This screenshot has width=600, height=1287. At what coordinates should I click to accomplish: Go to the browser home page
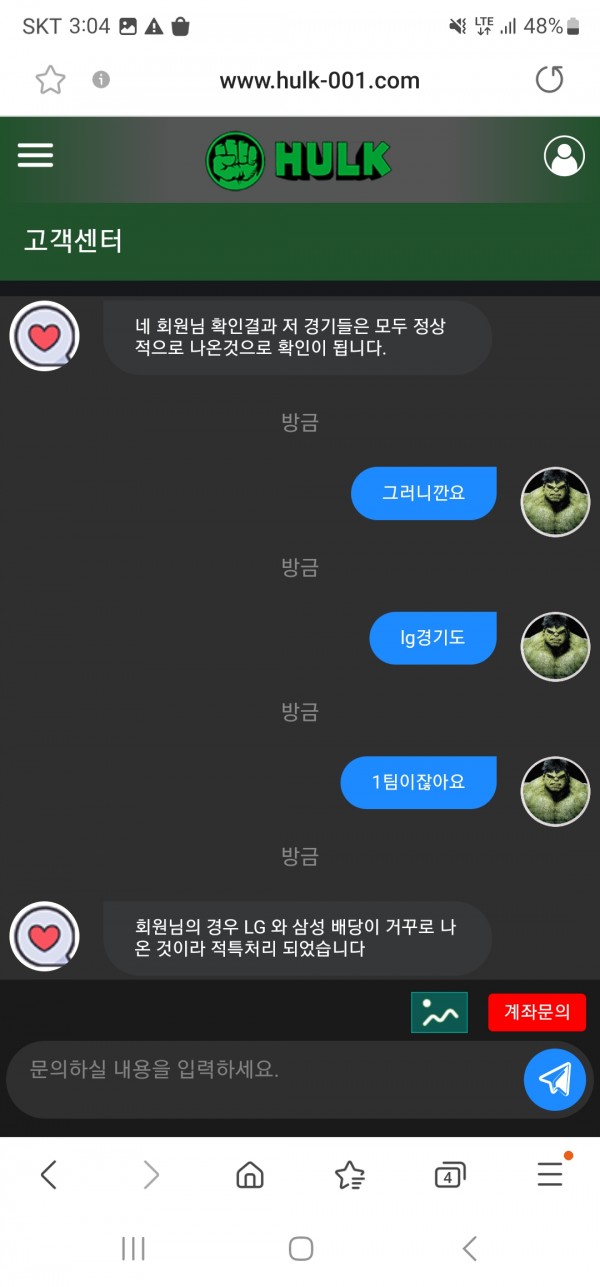[x=250, y=1175]
